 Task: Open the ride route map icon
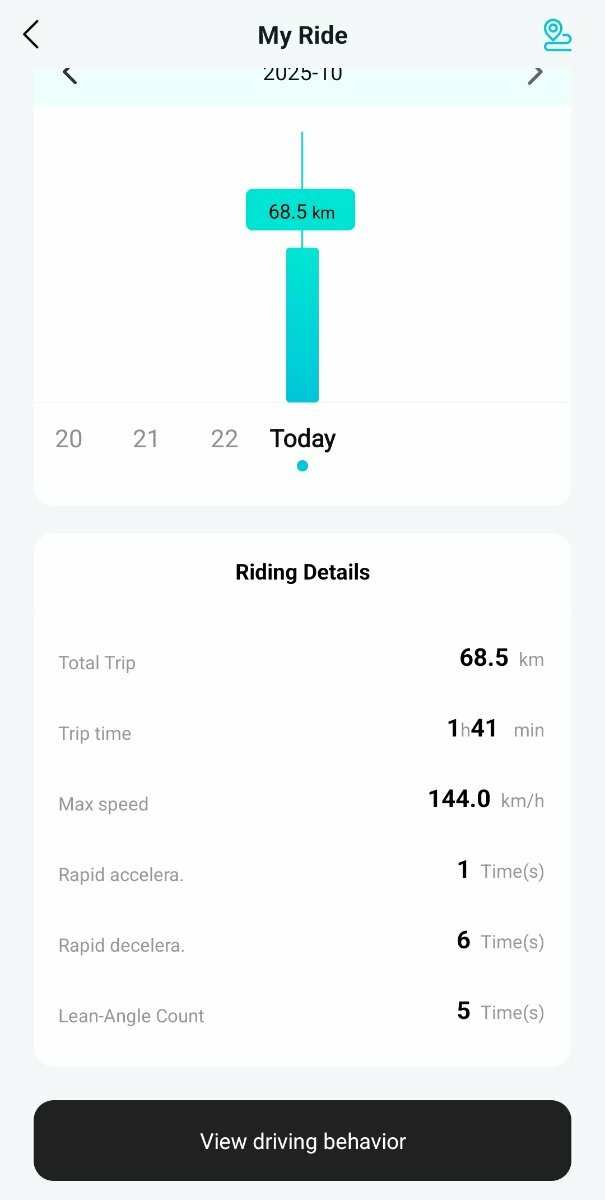pos(557,35)
